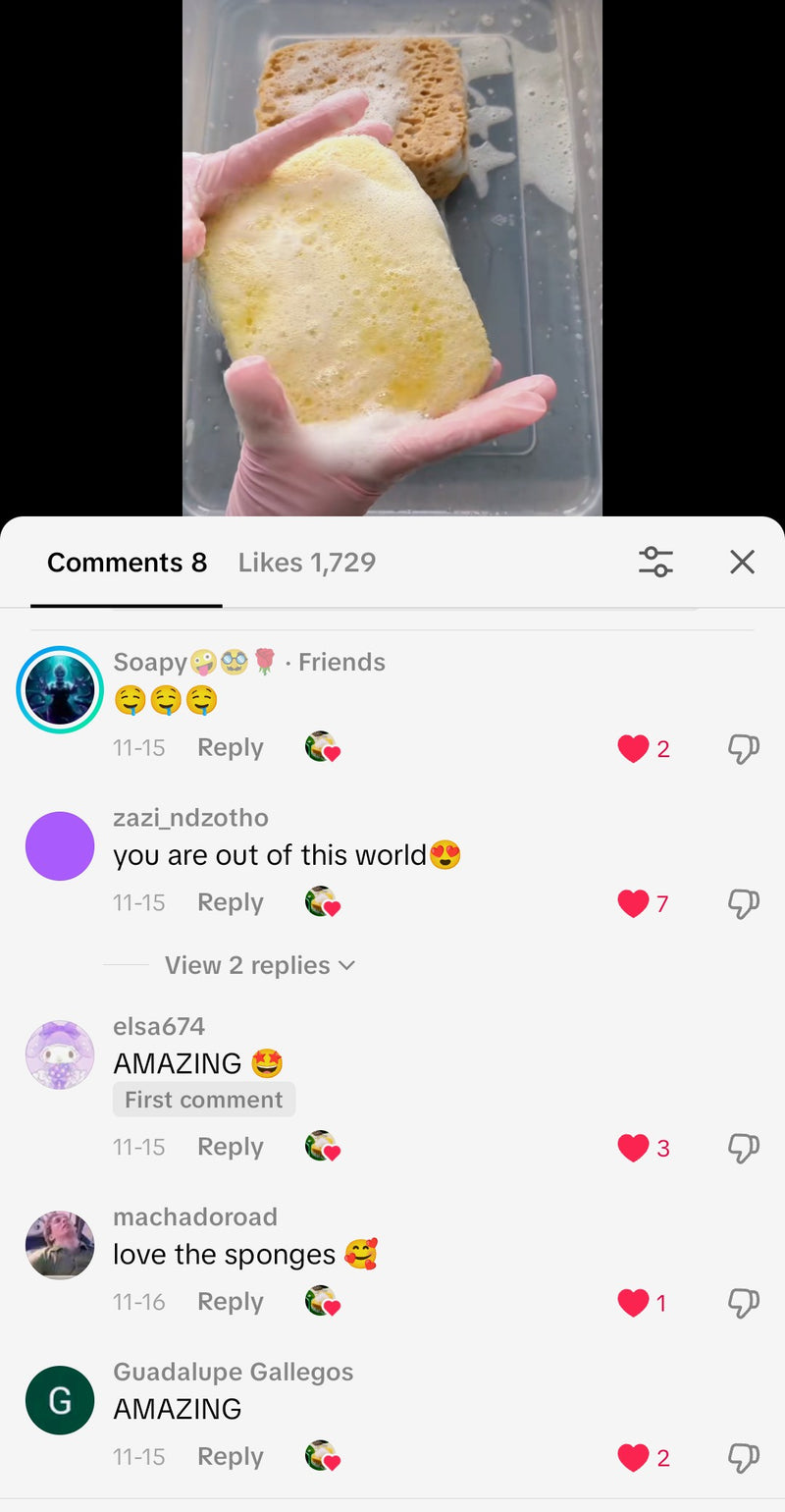This screenshot has height=1512, width=785.
Task: Click the rose reaction emoji under elsa674's comment
Action: click(x=322, y=1147)
